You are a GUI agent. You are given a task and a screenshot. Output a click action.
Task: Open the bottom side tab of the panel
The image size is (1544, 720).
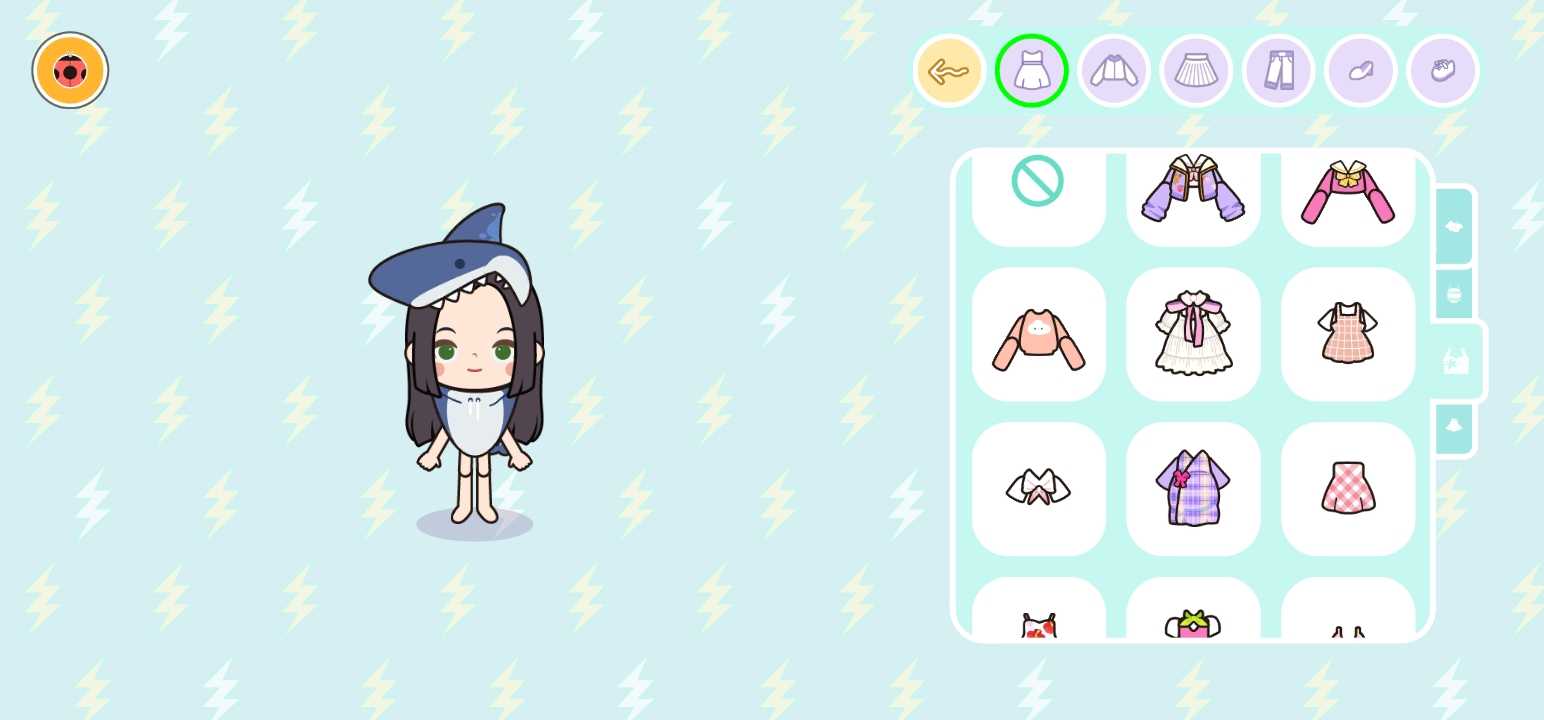tap(1454, 427)
